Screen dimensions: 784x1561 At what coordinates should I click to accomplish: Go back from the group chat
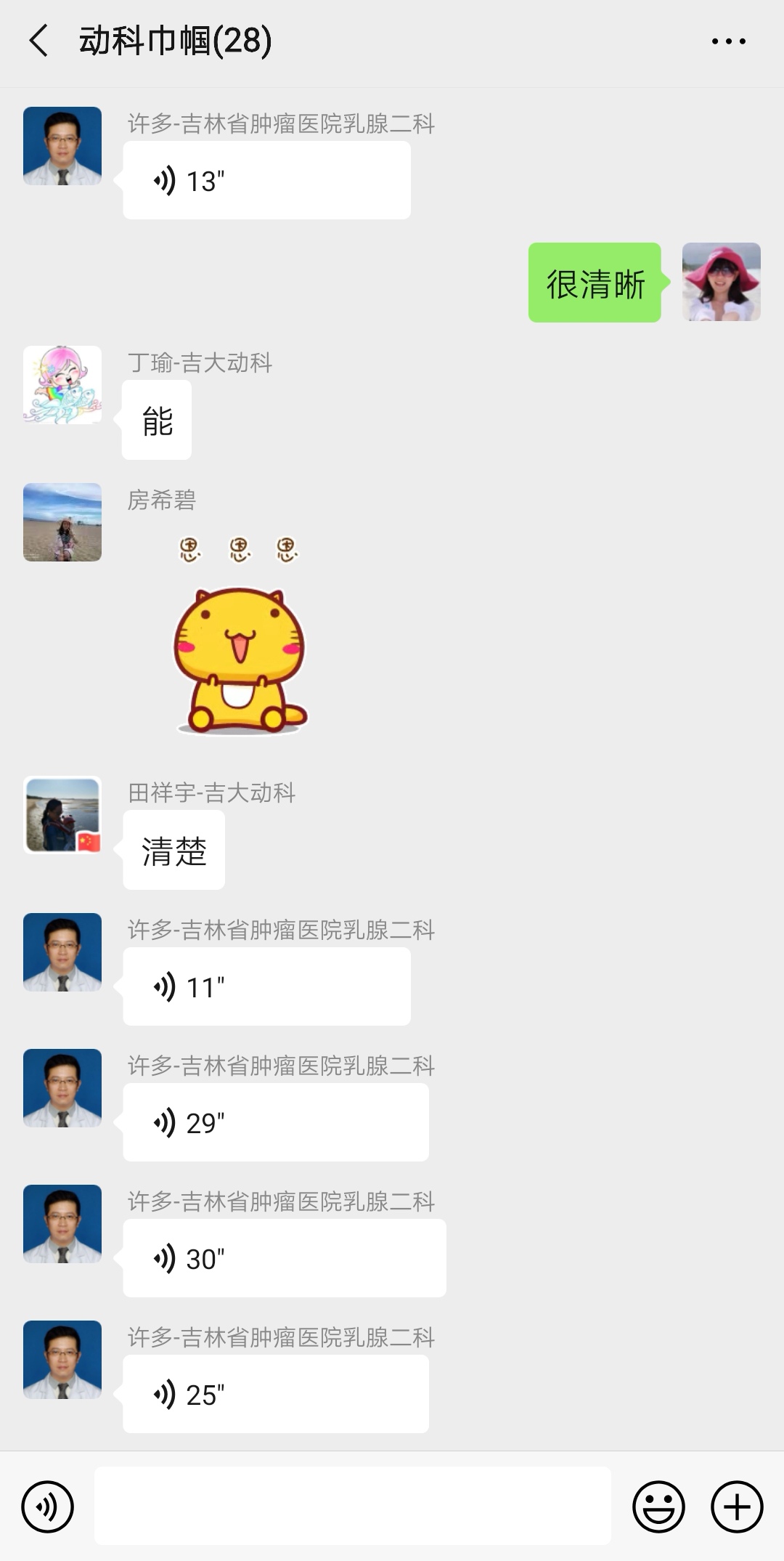click(x=39, y=41)
